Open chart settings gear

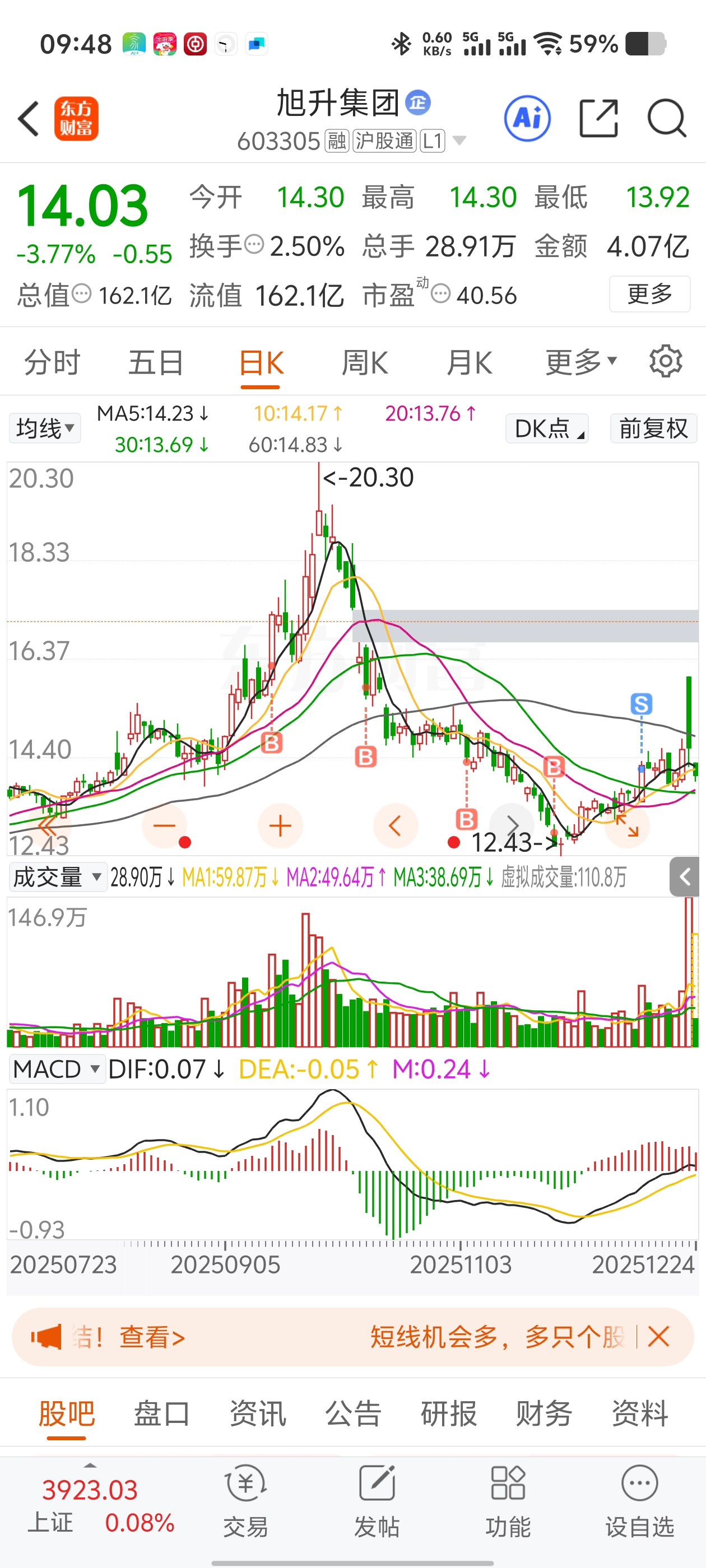665,362
